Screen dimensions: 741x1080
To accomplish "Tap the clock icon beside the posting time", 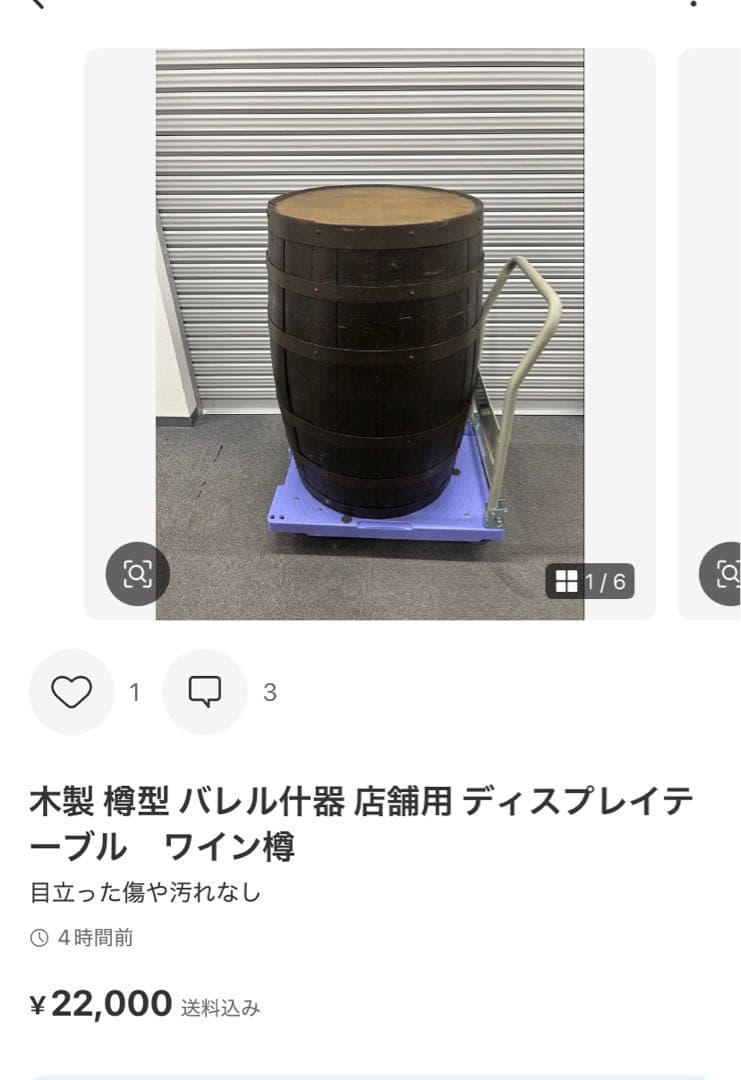I will pyautogui.click(x=37, y=937).
